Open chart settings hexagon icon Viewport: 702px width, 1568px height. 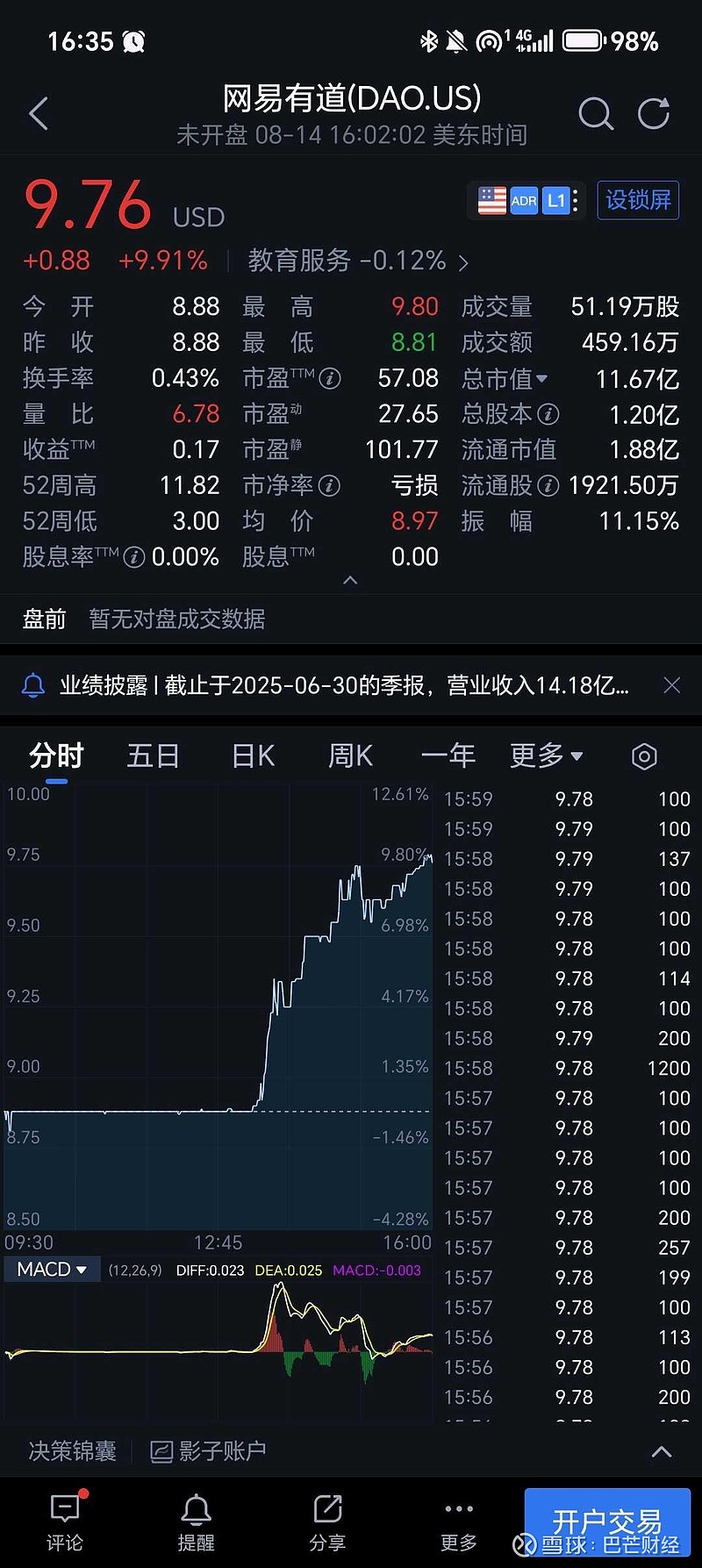[644, 756]
